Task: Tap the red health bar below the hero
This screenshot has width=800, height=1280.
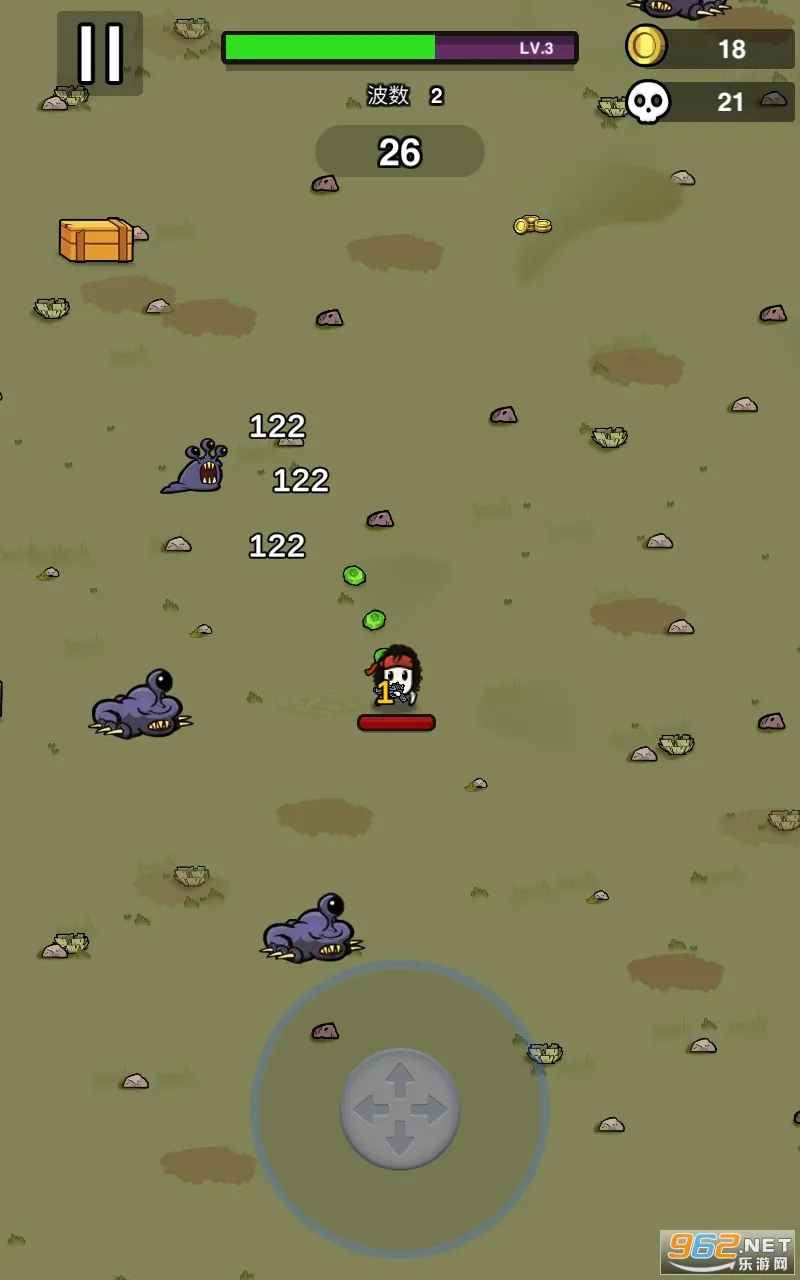Action: [x=397, y=720]
